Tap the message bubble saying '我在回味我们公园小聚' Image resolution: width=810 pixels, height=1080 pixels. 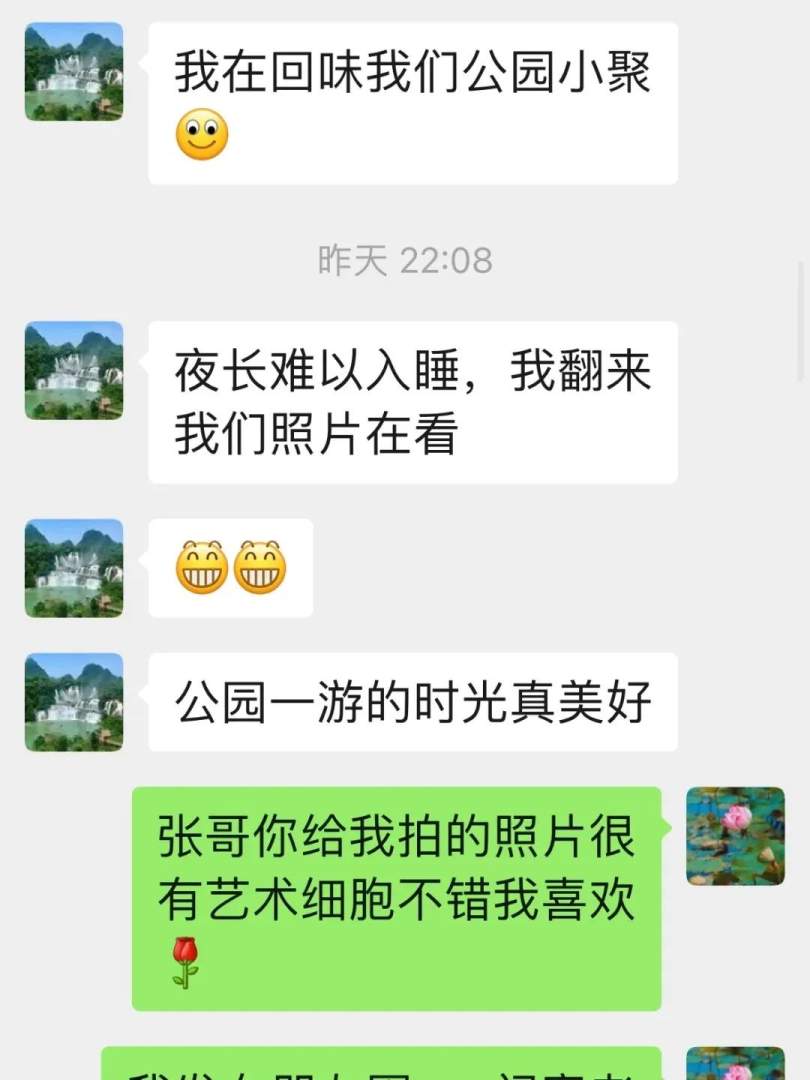(x=412, y=103)
